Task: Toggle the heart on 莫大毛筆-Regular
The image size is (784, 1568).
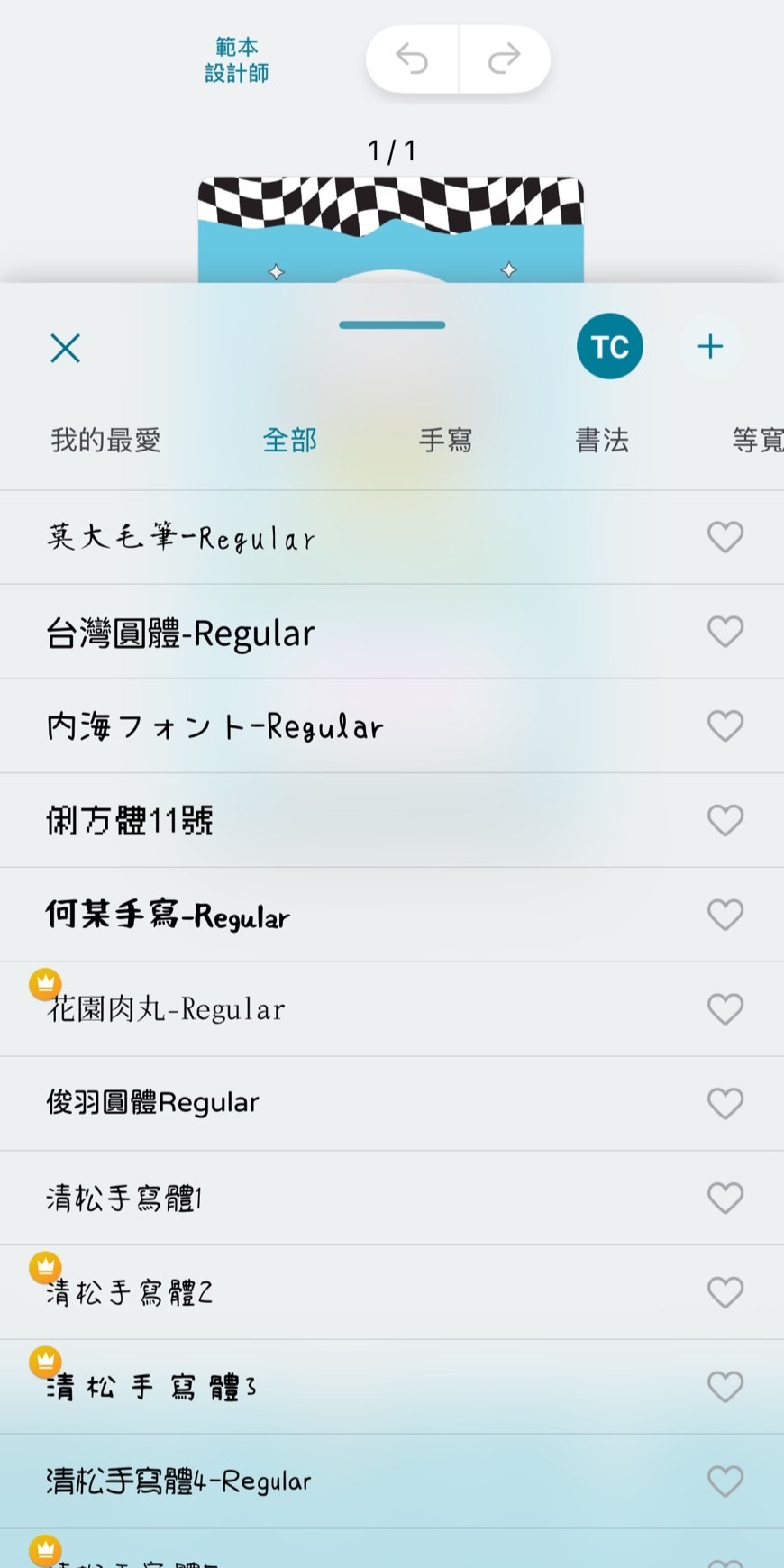Action: pyautogui.click(x=726, y=537)
